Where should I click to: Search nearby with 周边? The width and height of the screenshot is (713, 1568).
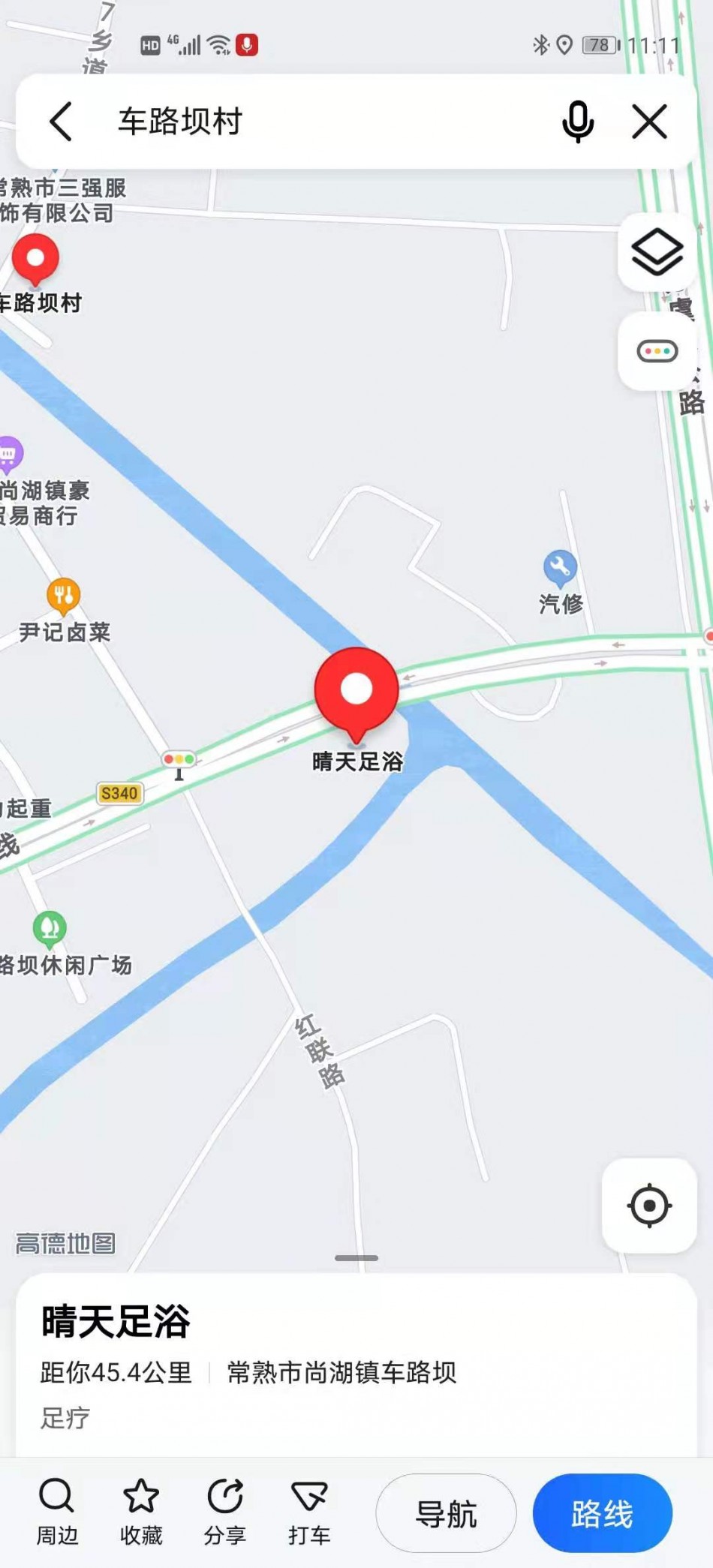click(57, 1512)
